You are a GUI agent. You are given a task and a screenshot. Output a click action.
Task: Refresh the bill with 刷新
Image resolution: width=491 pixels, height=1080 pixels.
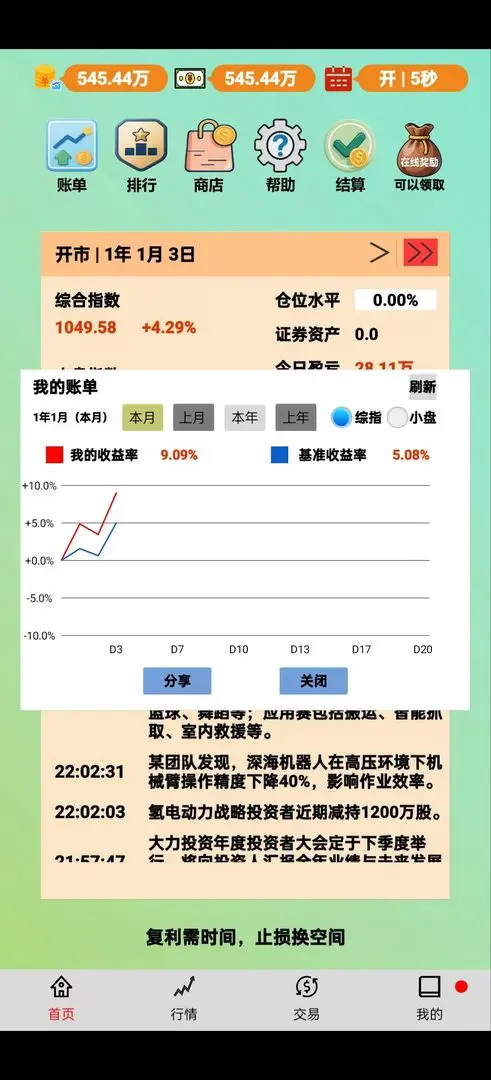[x=422, y=387]
